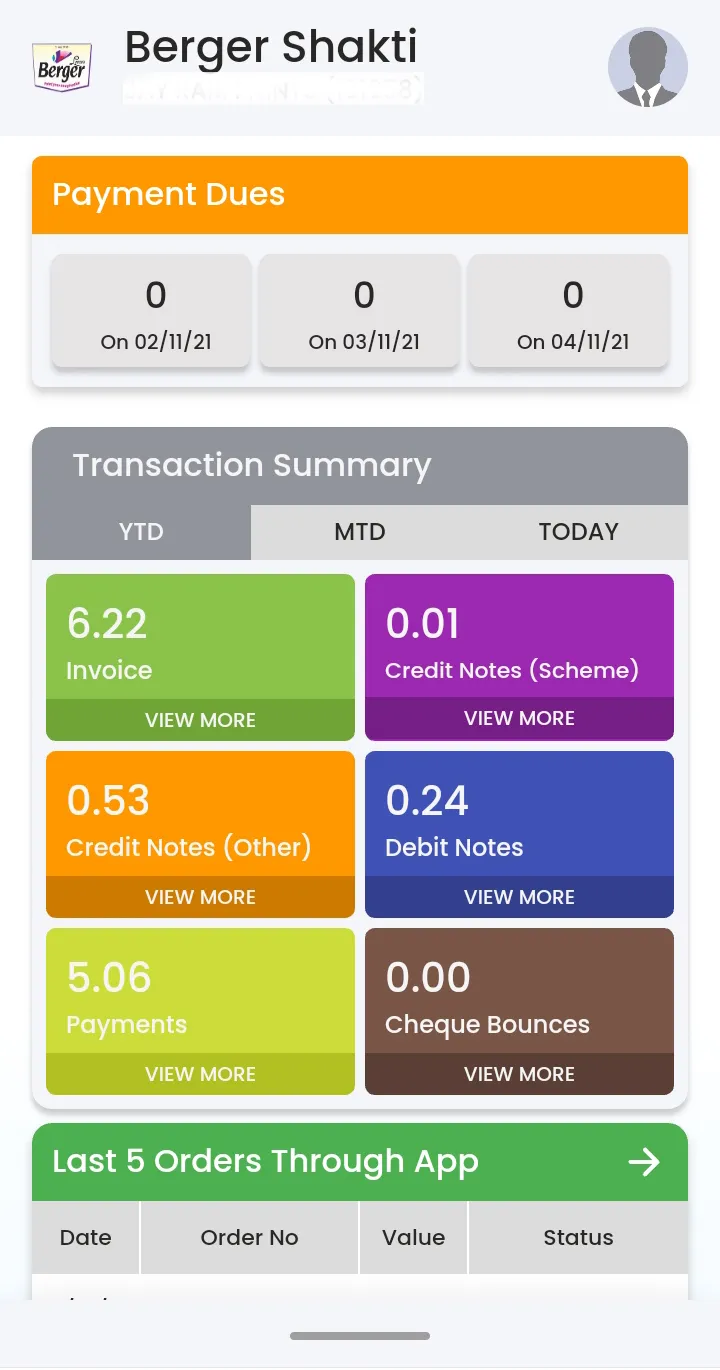720x1370 pixels.
Task: View more on the Invoice card
Action: click(200, 720)
